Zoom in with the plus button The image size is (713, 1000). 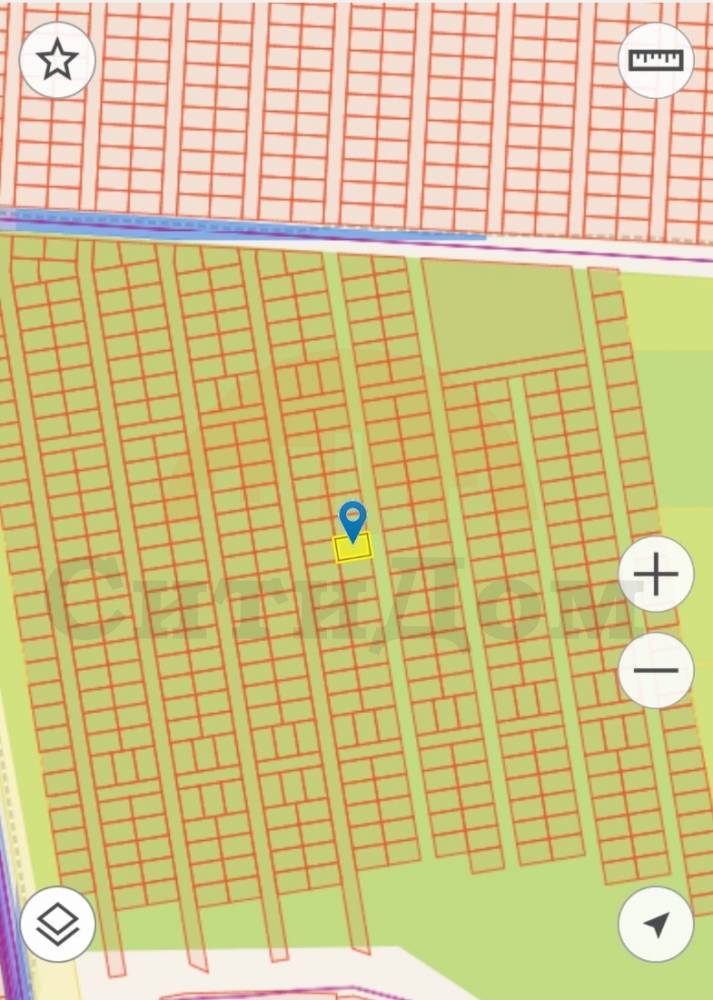tap(656, 575)
